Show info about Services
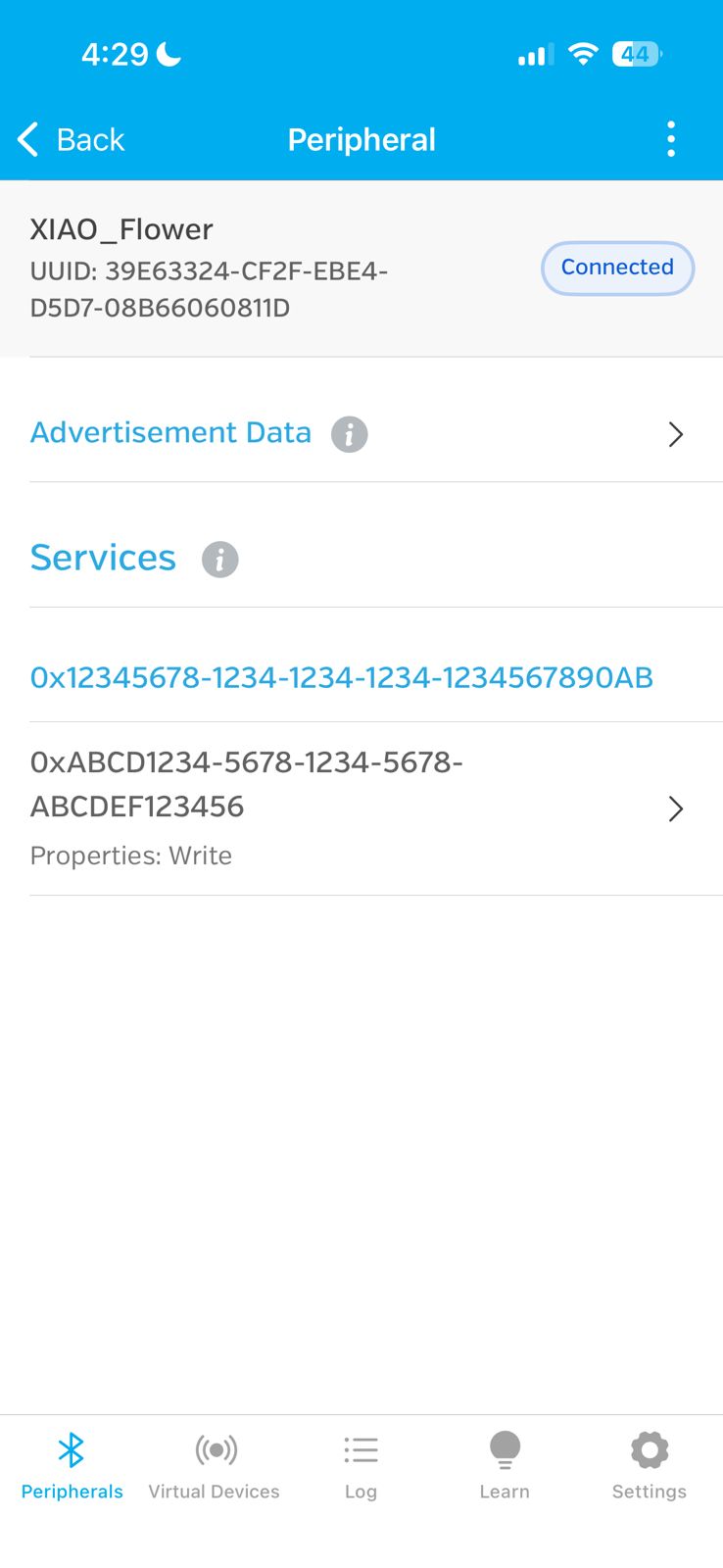Viewport: 723px width, 1568px height. (220, 560)
